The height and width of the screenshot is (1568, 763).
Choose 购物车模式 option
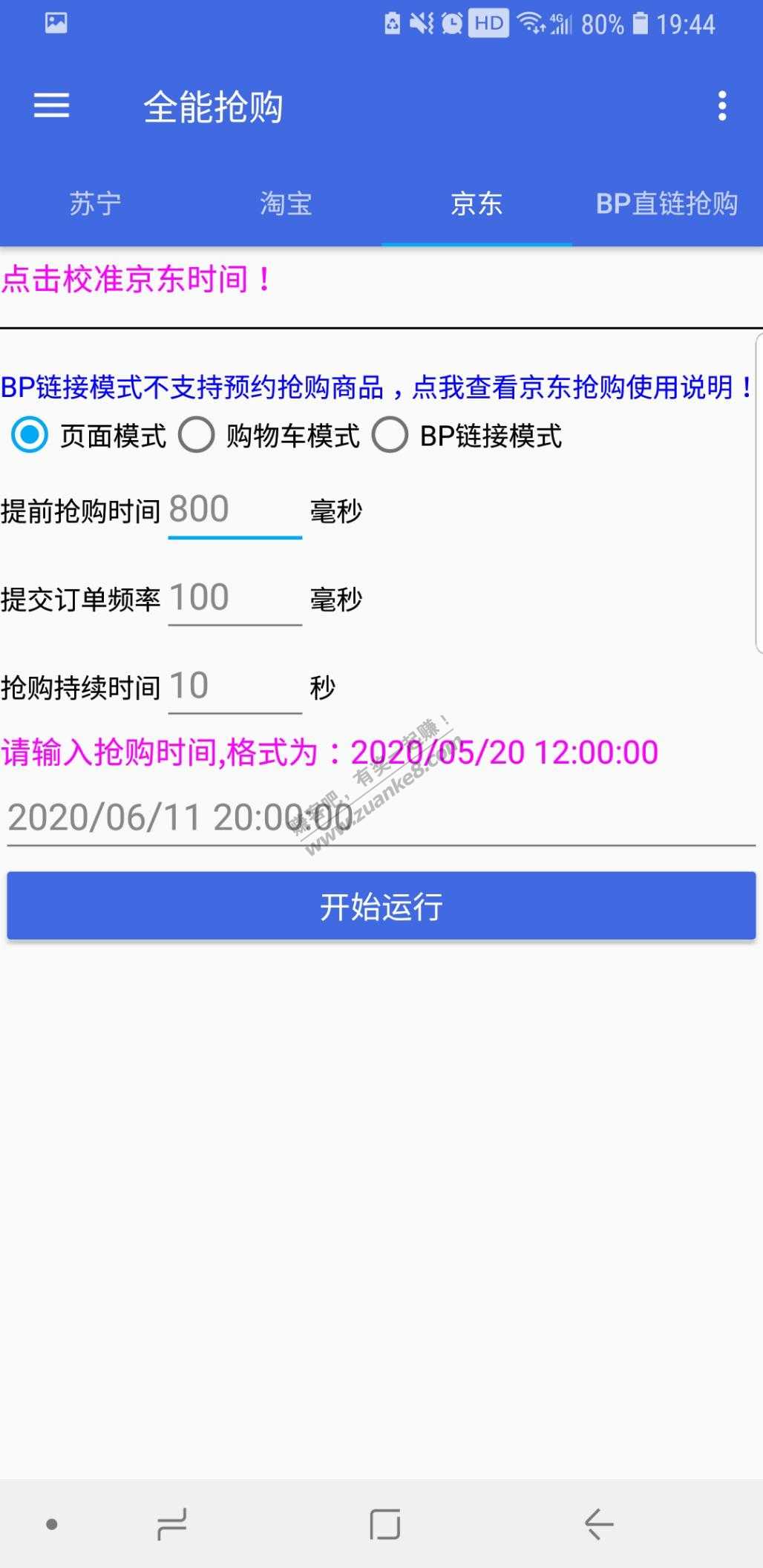197,436
